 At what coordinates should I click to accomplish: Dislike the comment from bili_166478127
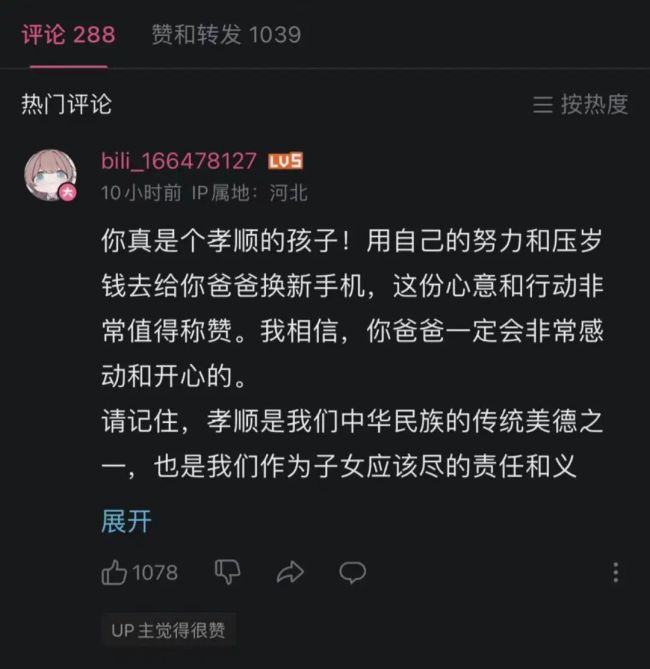click(228, 572)
